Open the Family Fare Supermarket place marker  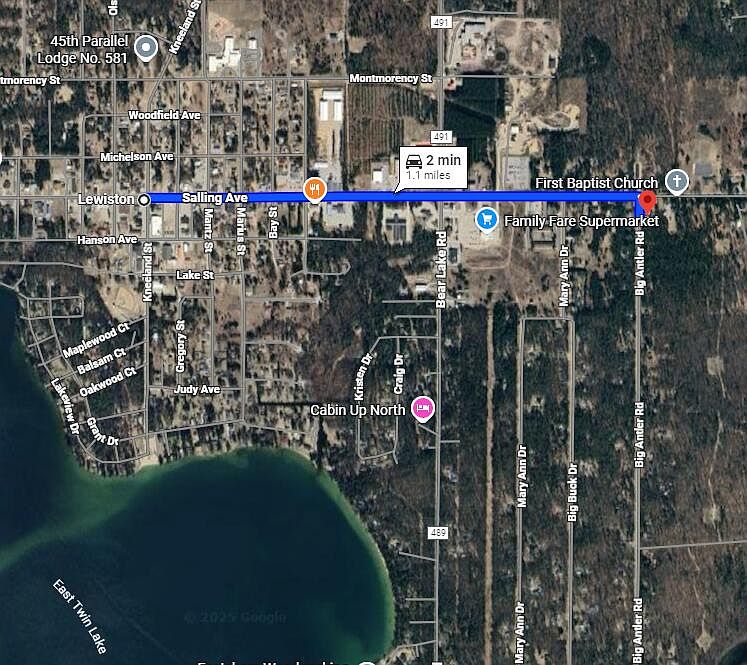click(x=487, y=218)
